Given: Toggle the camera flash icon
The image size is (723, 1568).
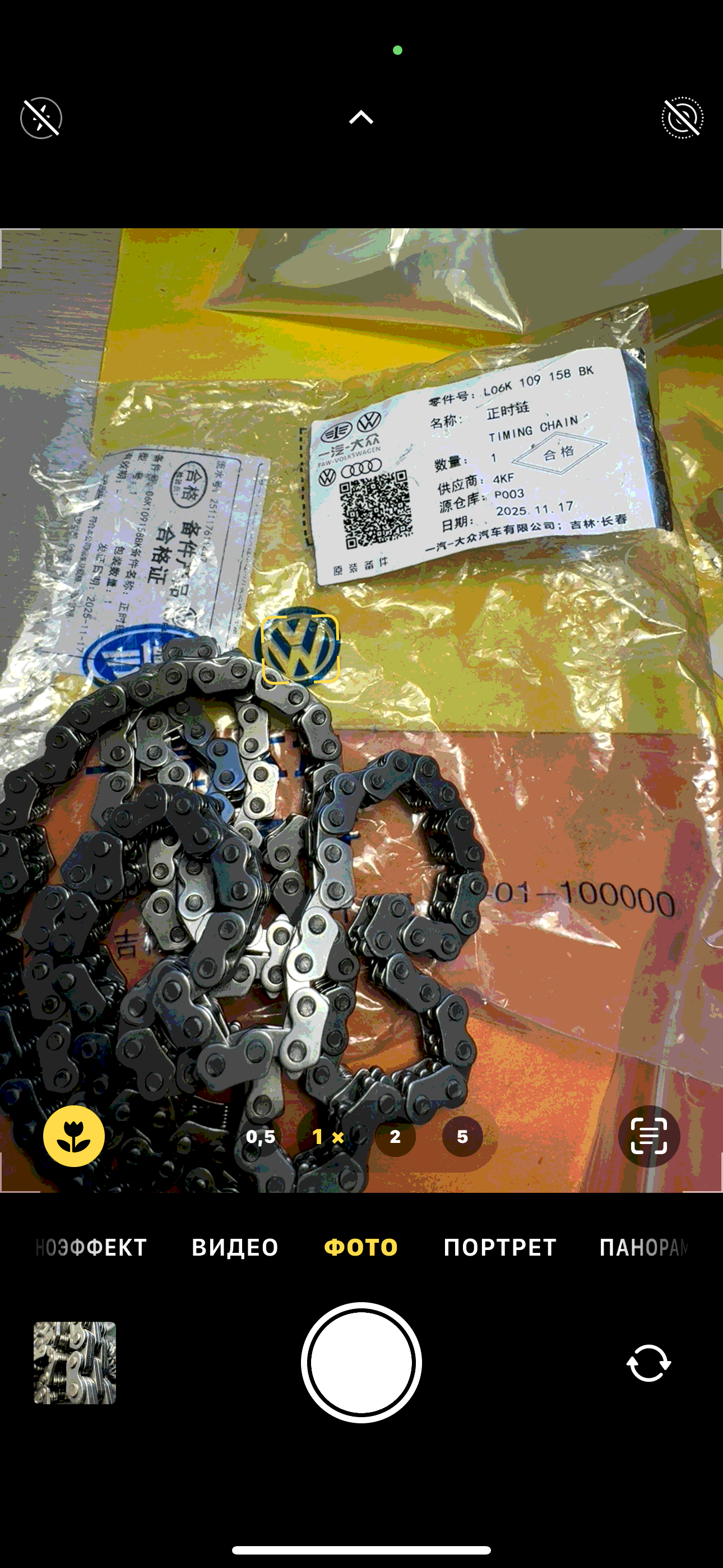Looking at the screenshot, I should point(41,117).
